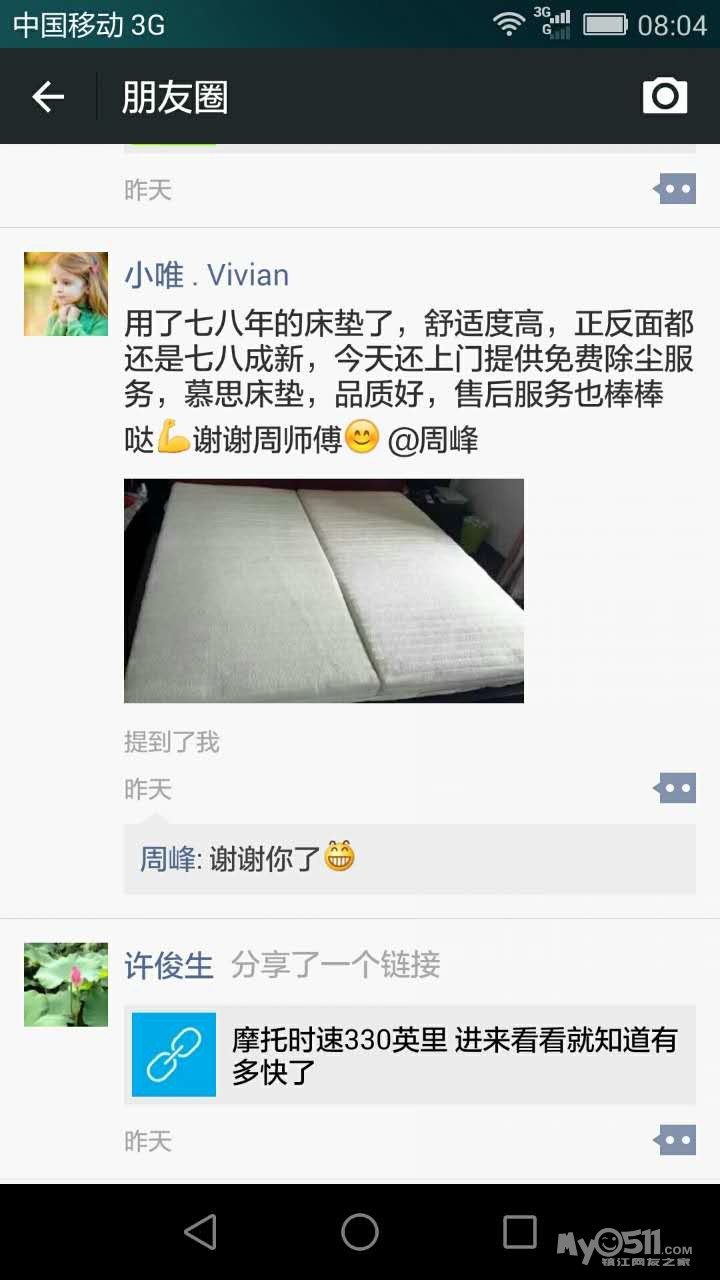Tap the name 许俊生
720x1280 pixels.
(169, 966)
